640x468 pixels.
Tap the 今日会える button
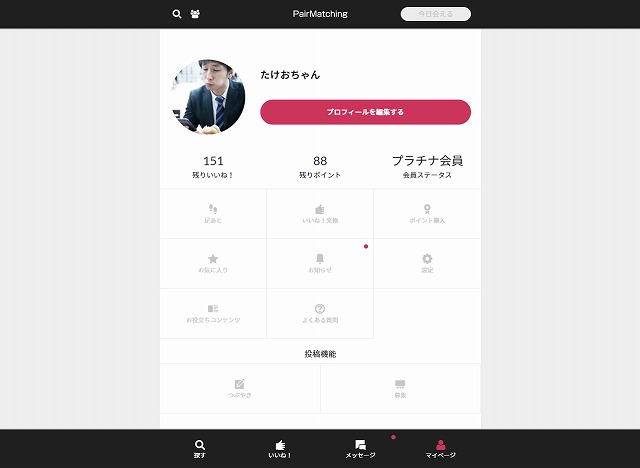click(435, 14)
